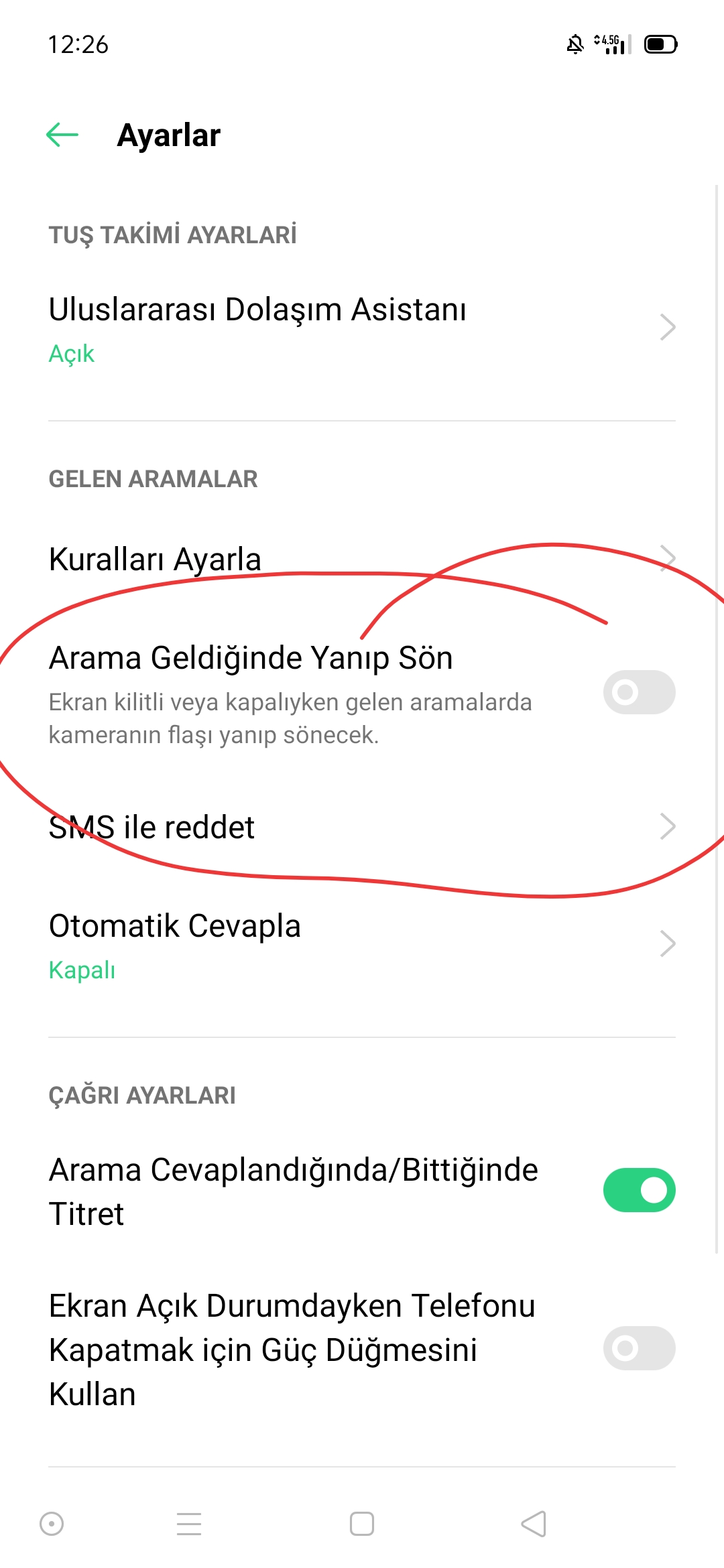Screen dimensions: 724x1568
Task: Disable Arama Cevaplandığında/Bittiğinde Titret switch
Action: pos(639,1190)
